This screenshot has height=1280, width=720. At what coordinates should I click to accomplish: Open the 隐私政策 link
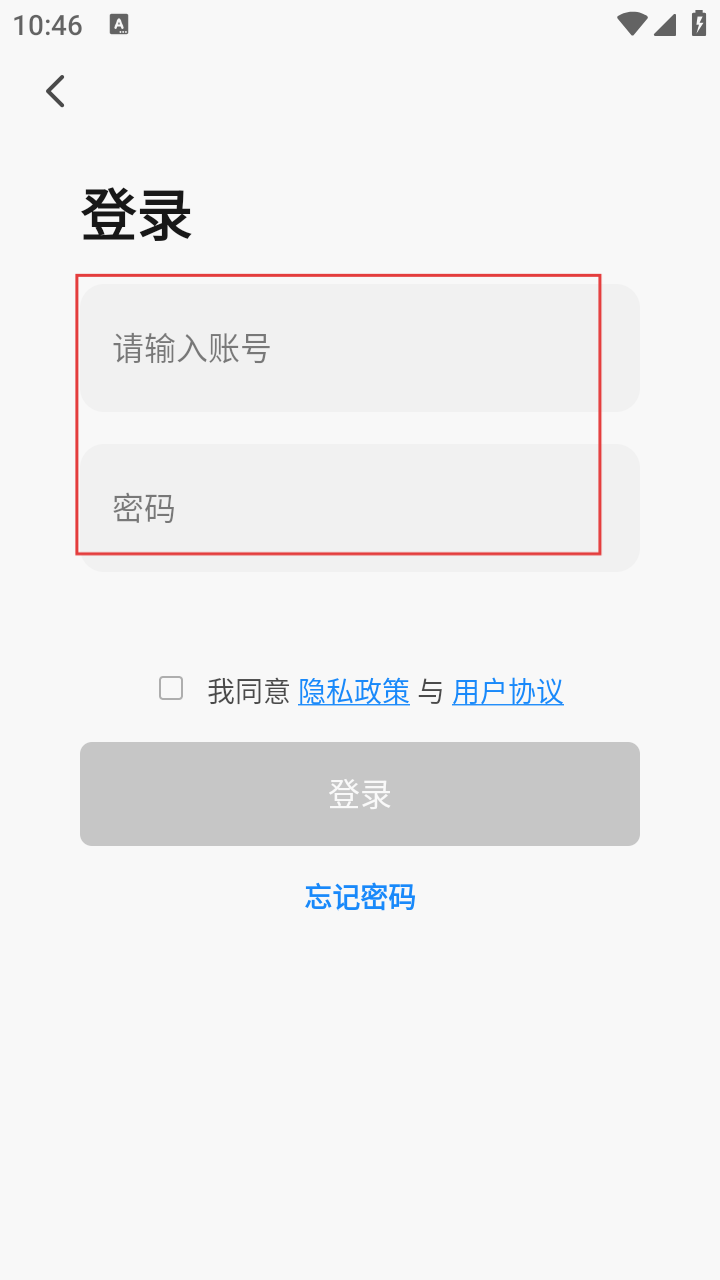coord(354,691)
